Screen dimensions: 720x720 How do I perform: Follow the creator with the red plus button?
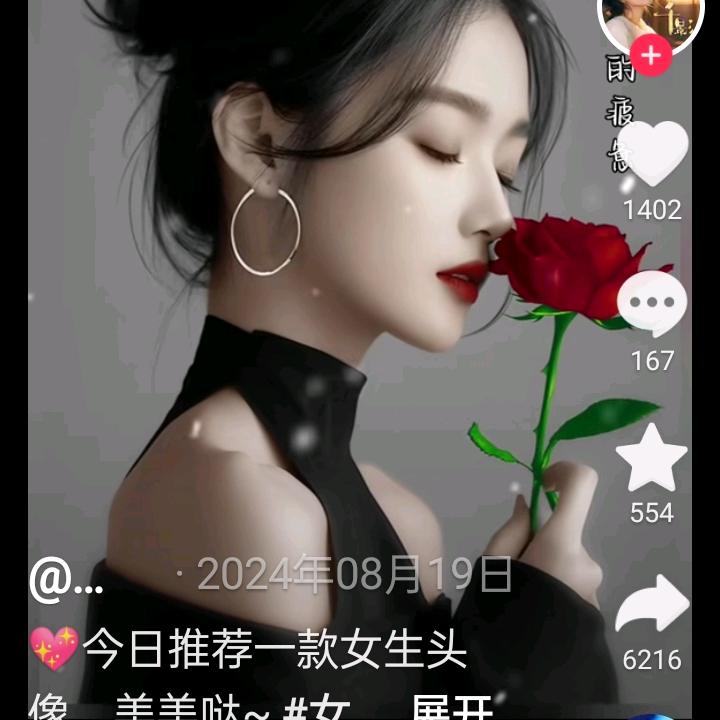point(651,56)
